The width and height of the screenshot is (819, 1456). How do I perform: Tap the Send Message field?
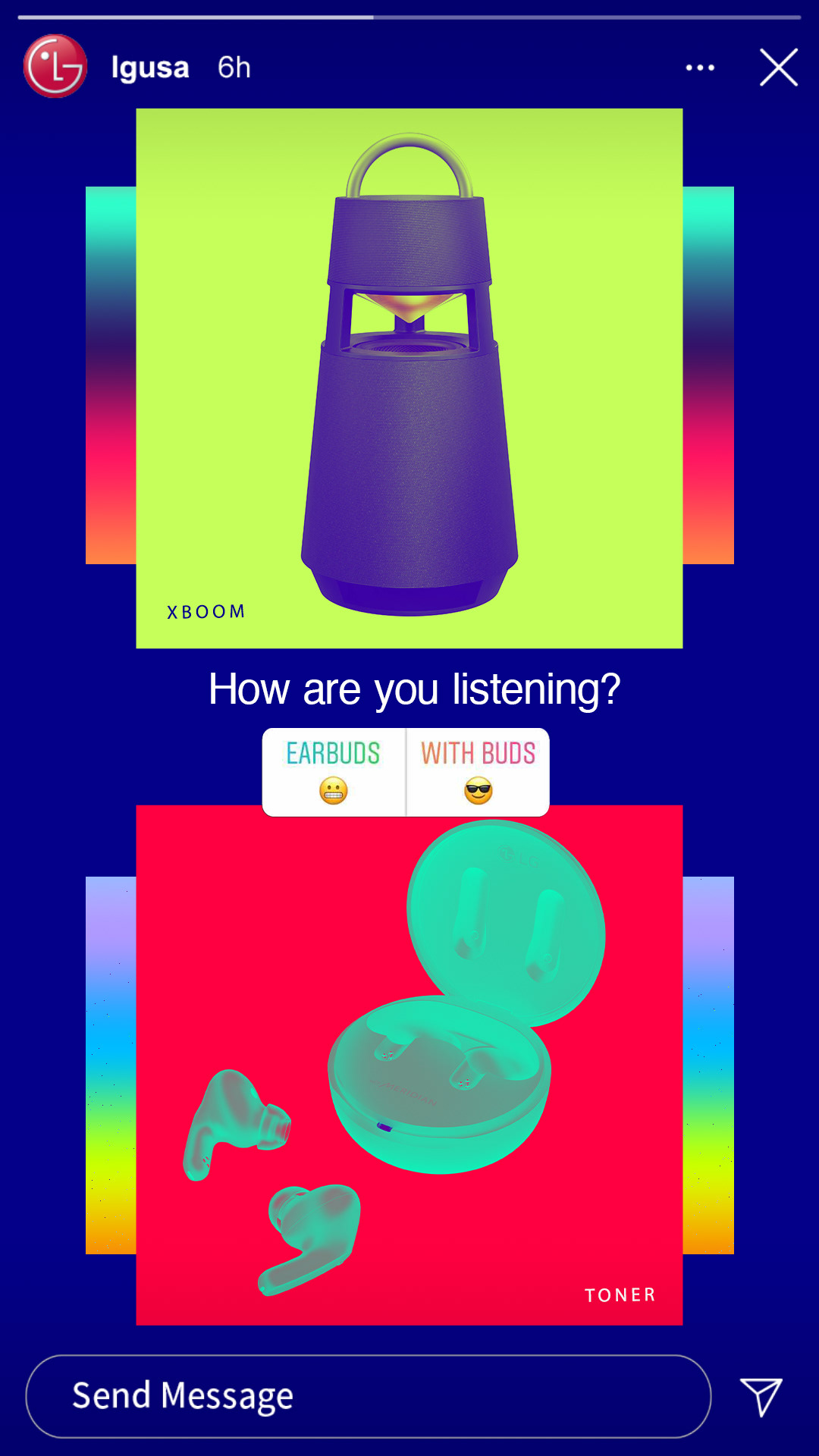pos(369,1396)
